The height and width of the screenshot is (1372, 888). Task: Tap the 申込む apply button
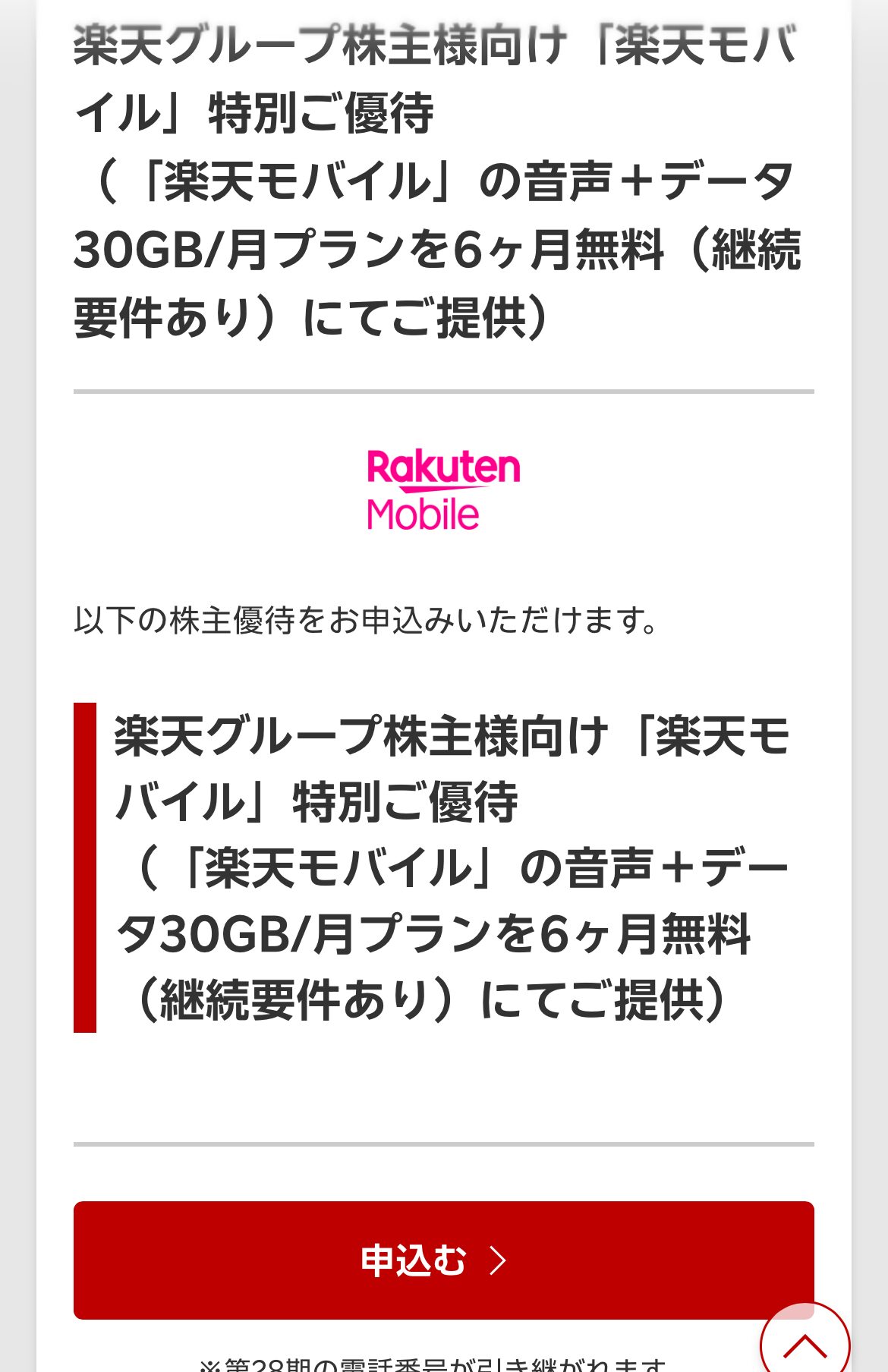pos(443,1260)
